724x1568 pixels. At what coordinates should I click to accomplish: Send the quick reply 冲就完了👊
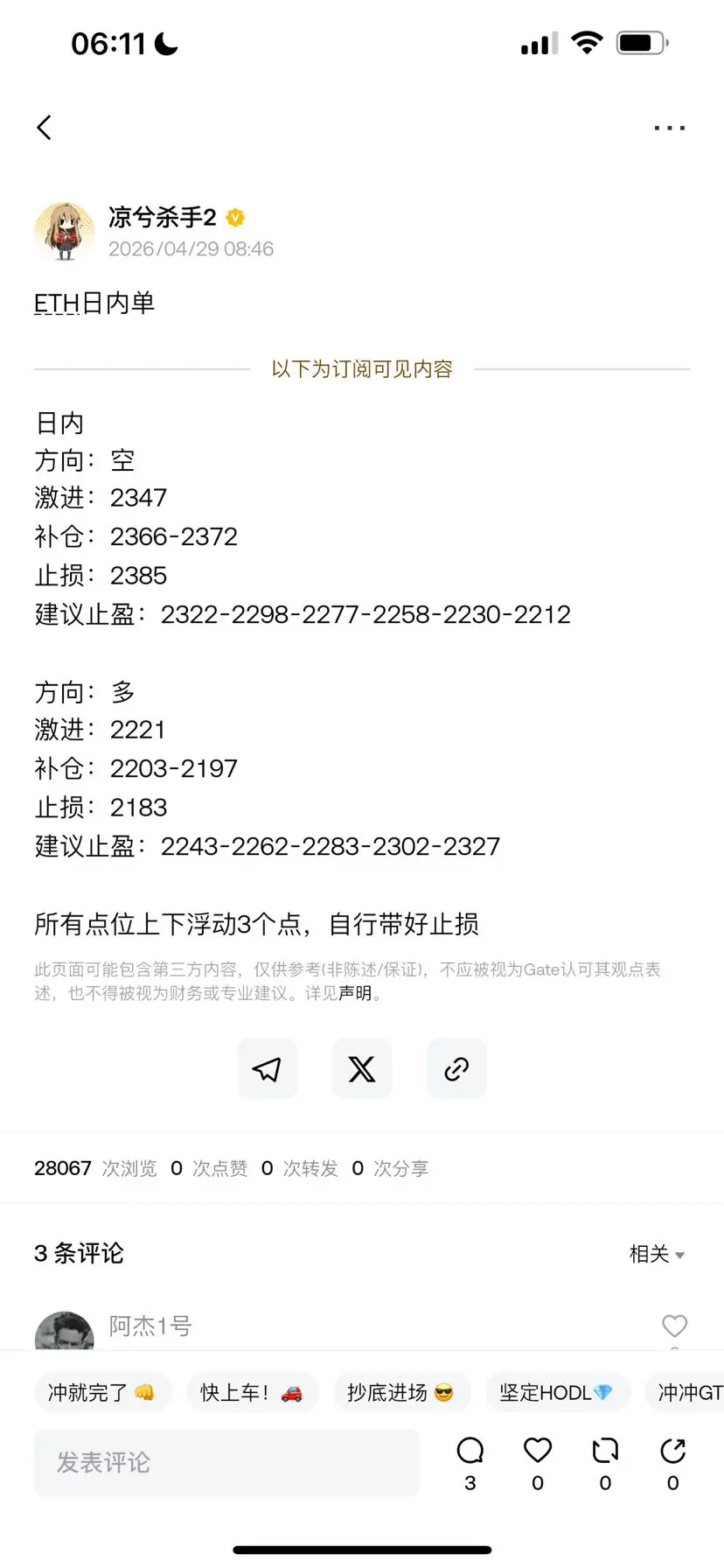coord(102,1392)
